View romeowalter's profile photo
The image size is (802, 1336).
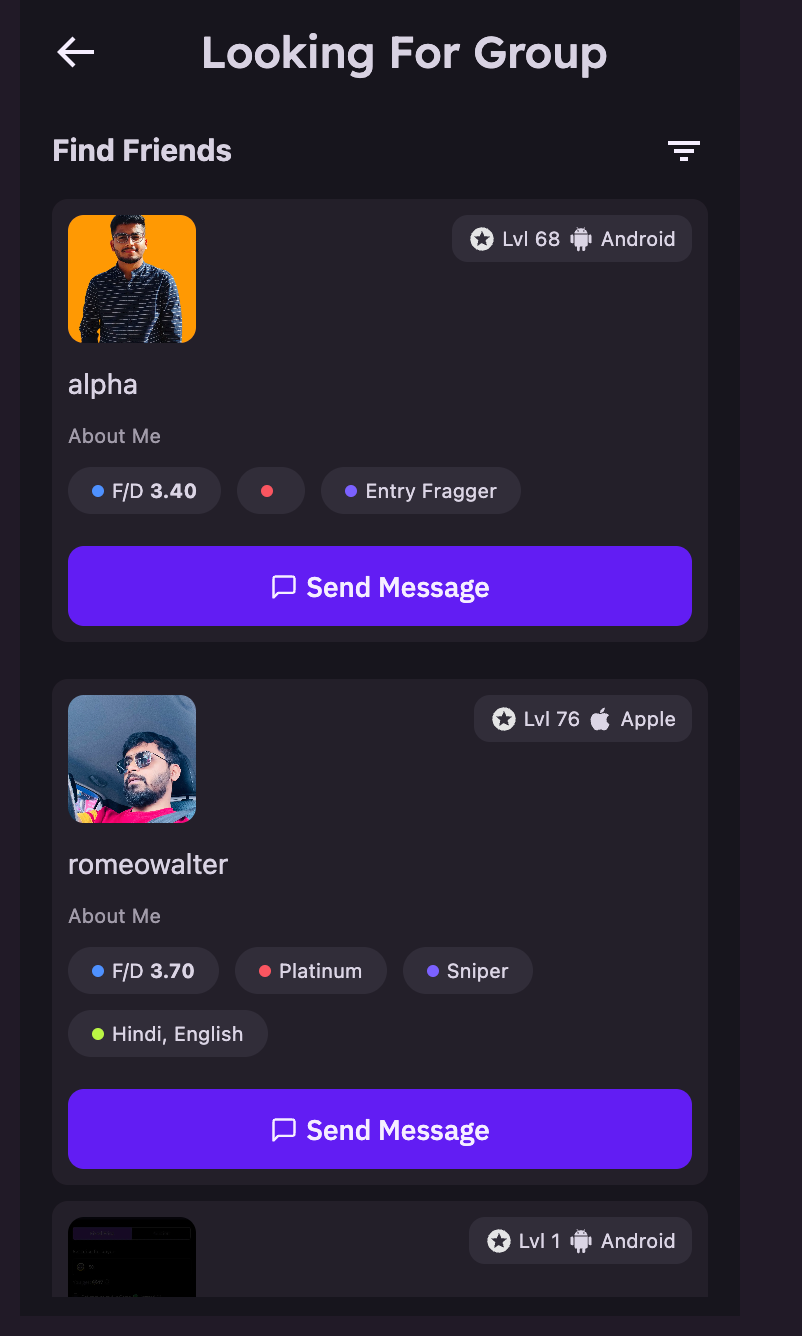[132, 759]
